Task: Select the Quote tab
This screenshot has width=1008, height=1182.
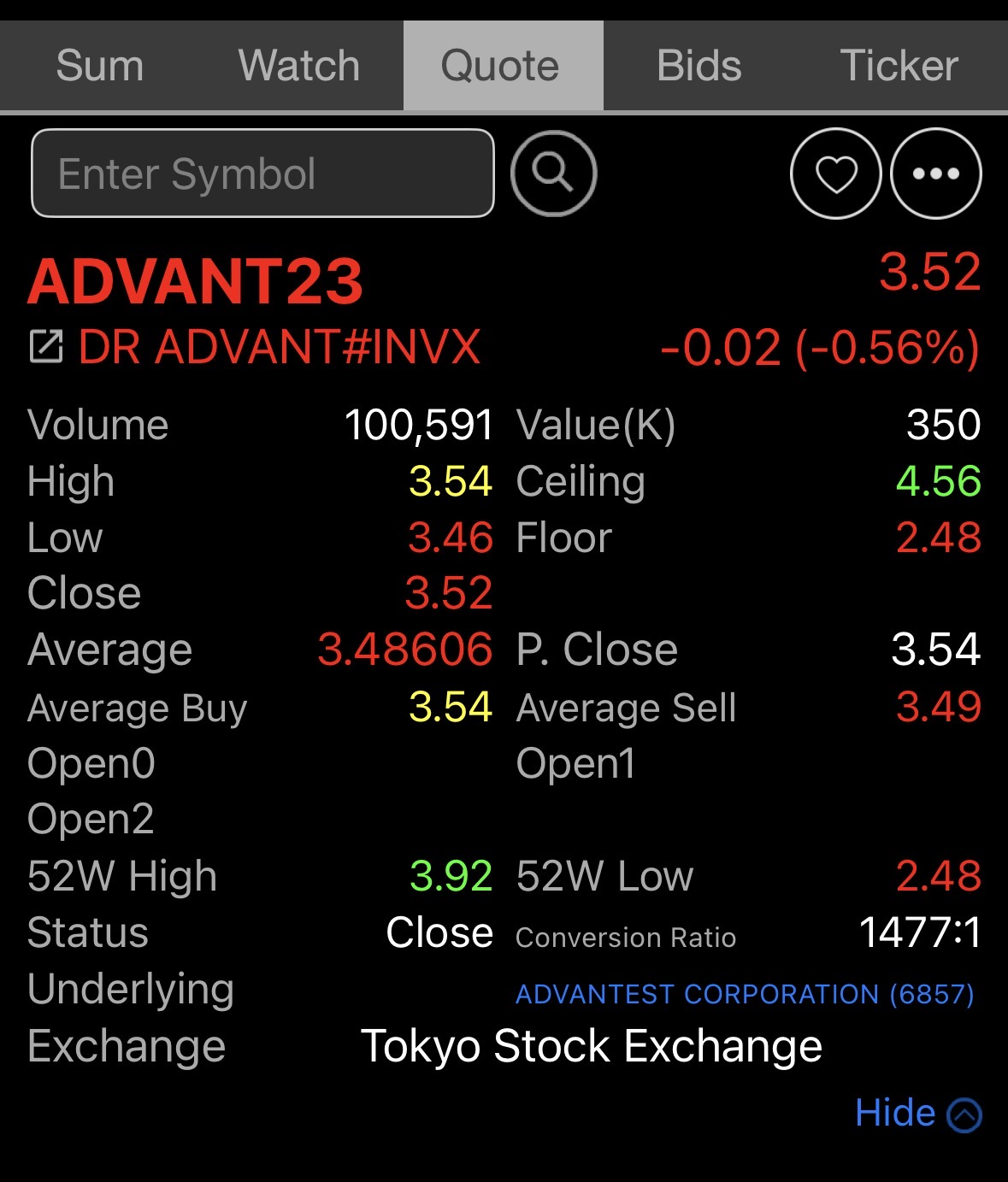Action: click(501, 67)
